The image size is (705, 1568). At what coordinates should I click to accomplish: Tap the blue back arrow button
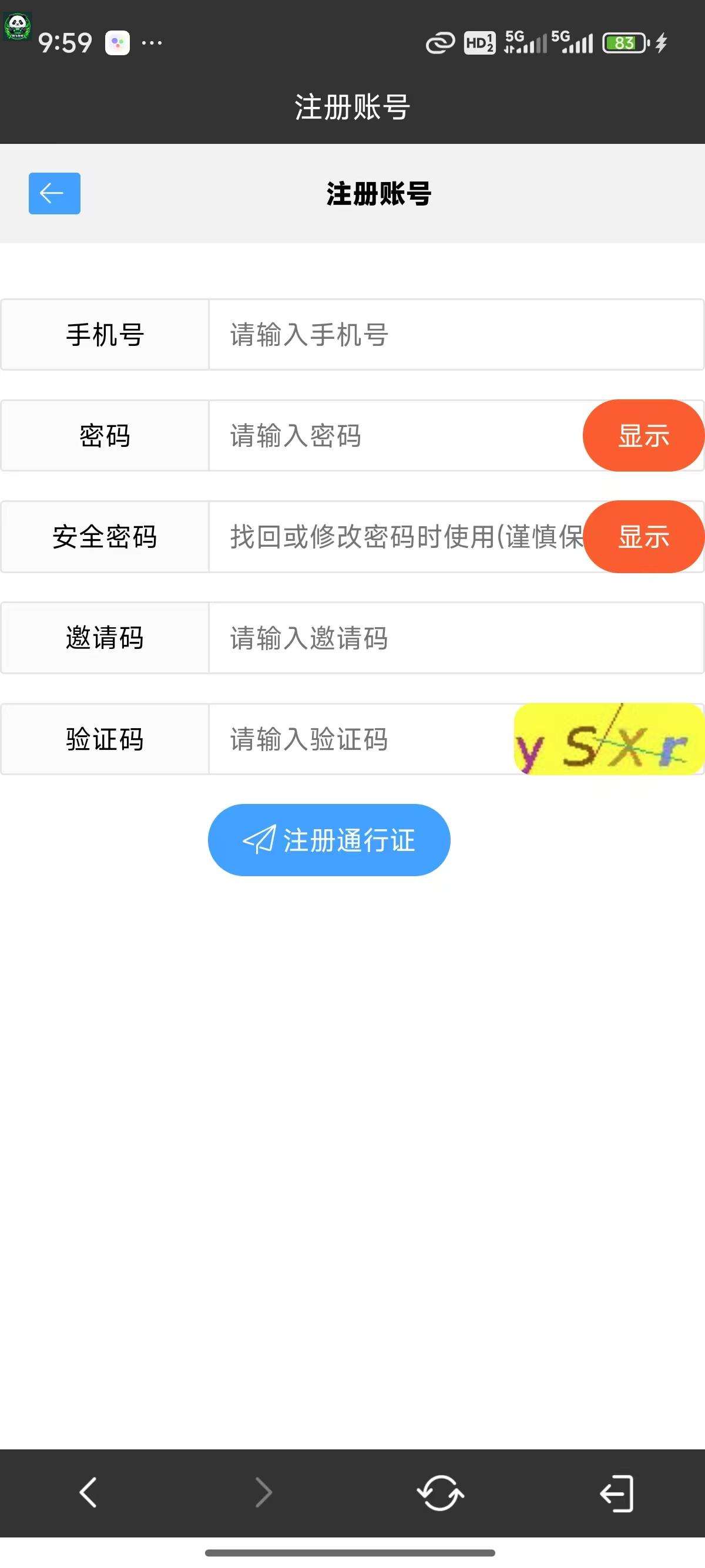[54, 194]
